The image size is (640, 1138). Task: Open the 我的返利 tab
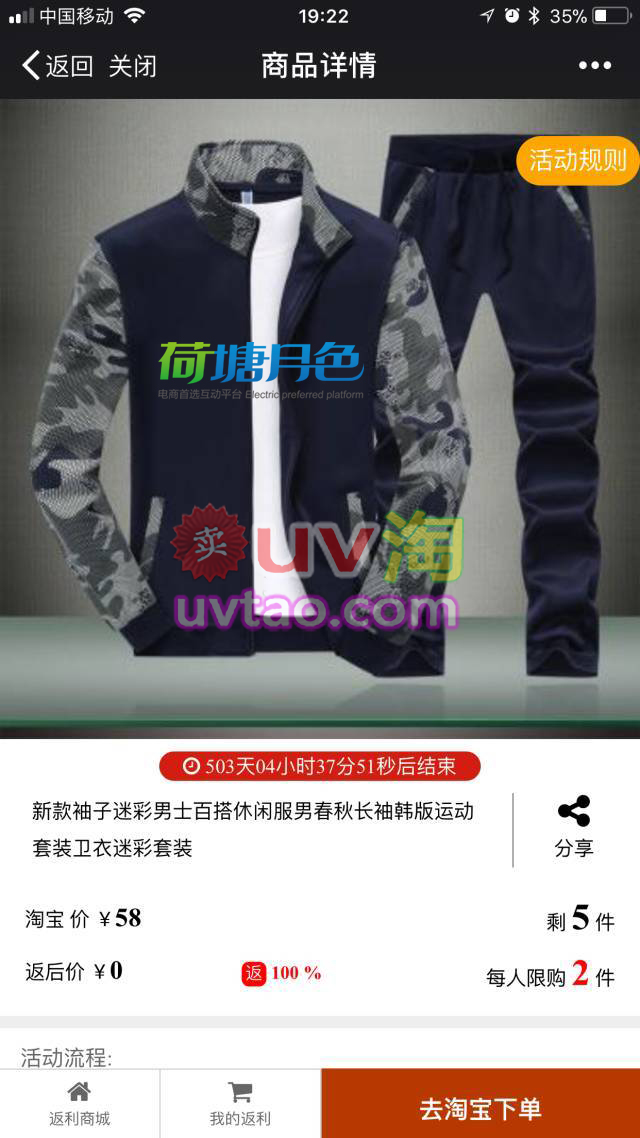point(240,1103)
